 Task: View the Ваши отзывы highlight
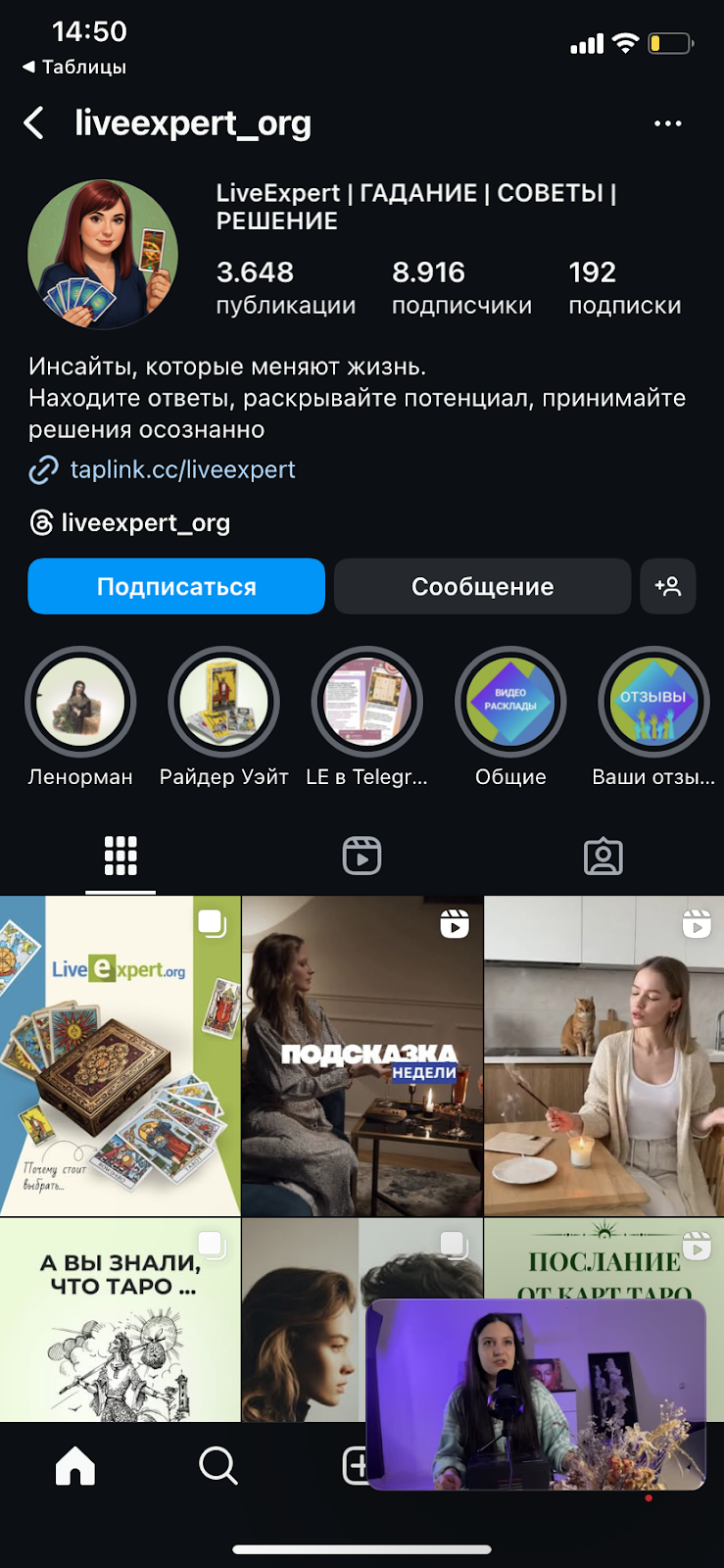(x=653, y=702)
